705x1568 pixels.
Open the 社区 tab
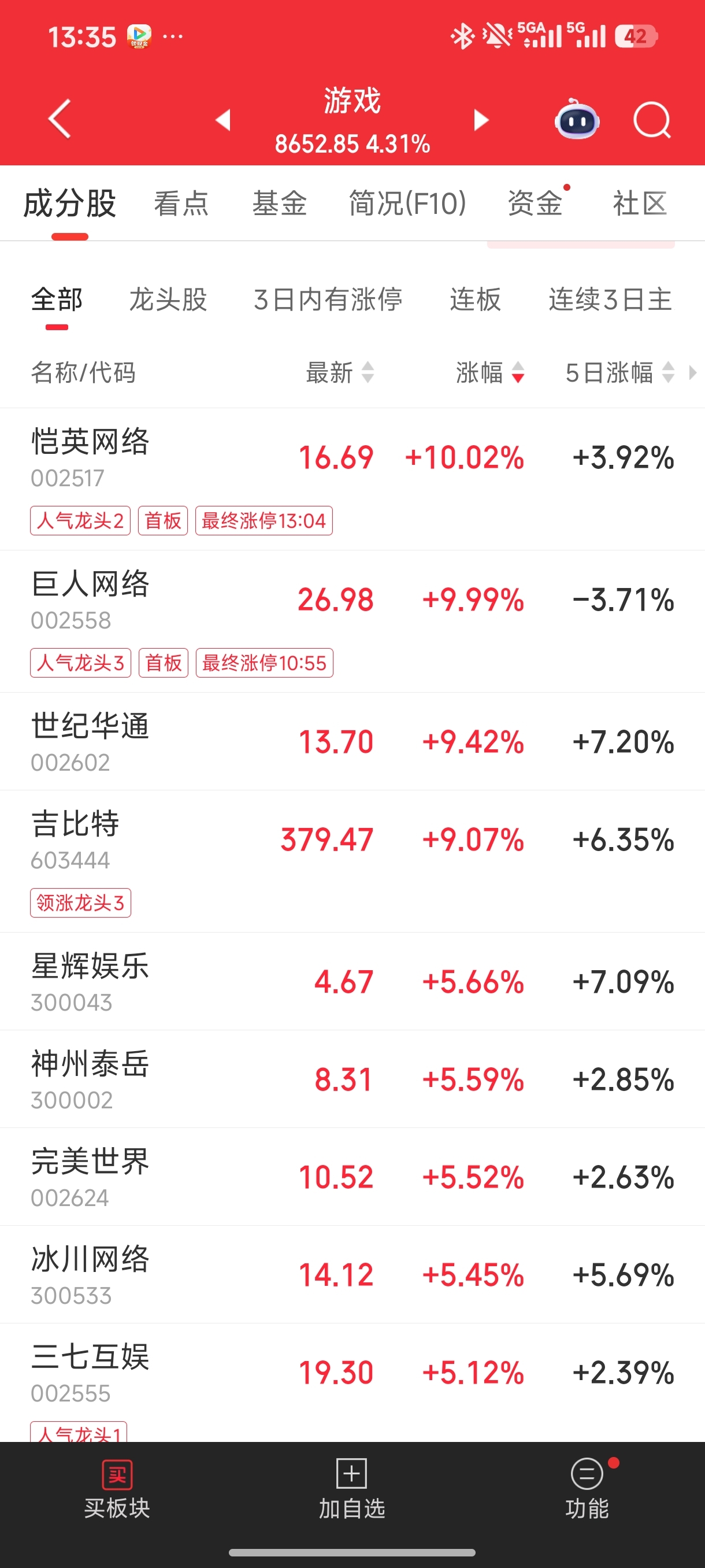point(639,204)
